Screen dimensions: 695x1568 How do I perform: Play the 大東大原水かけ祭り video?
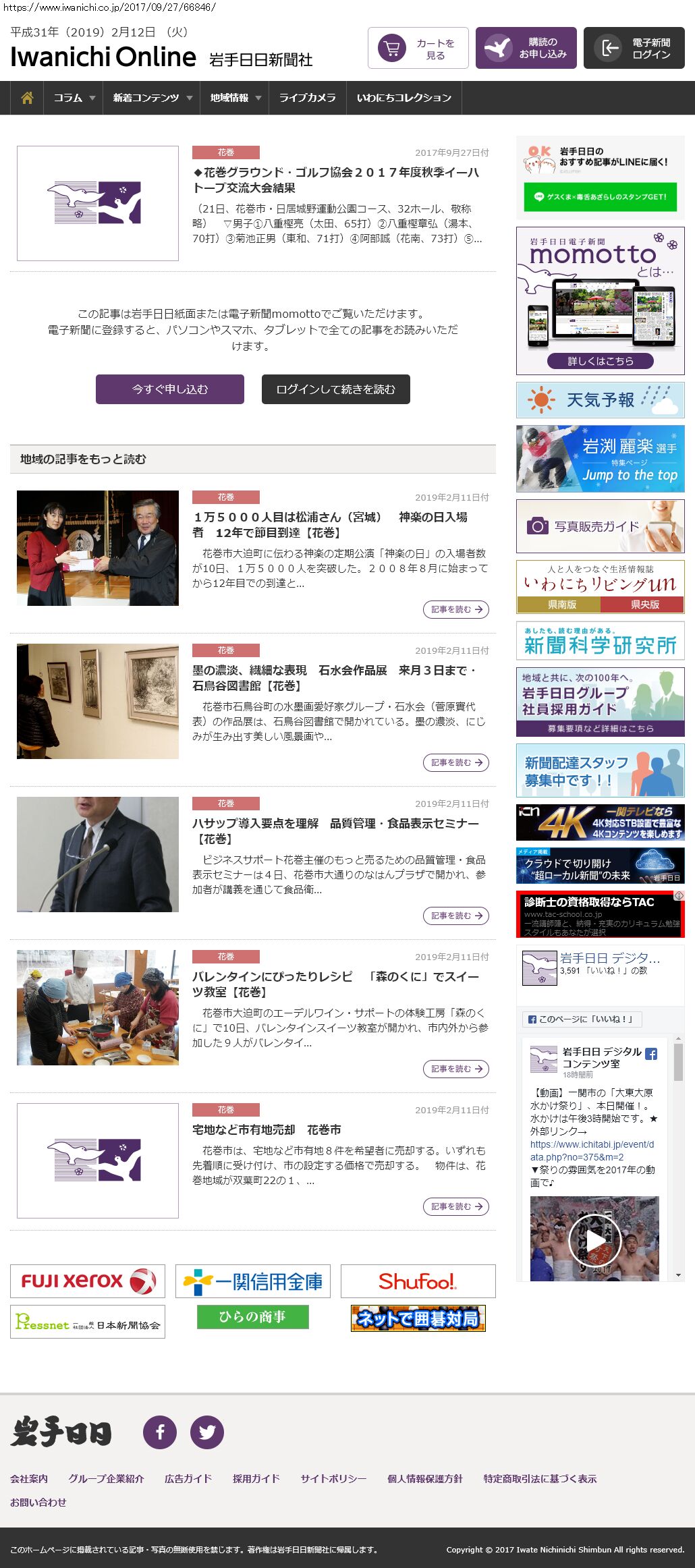594,1240
